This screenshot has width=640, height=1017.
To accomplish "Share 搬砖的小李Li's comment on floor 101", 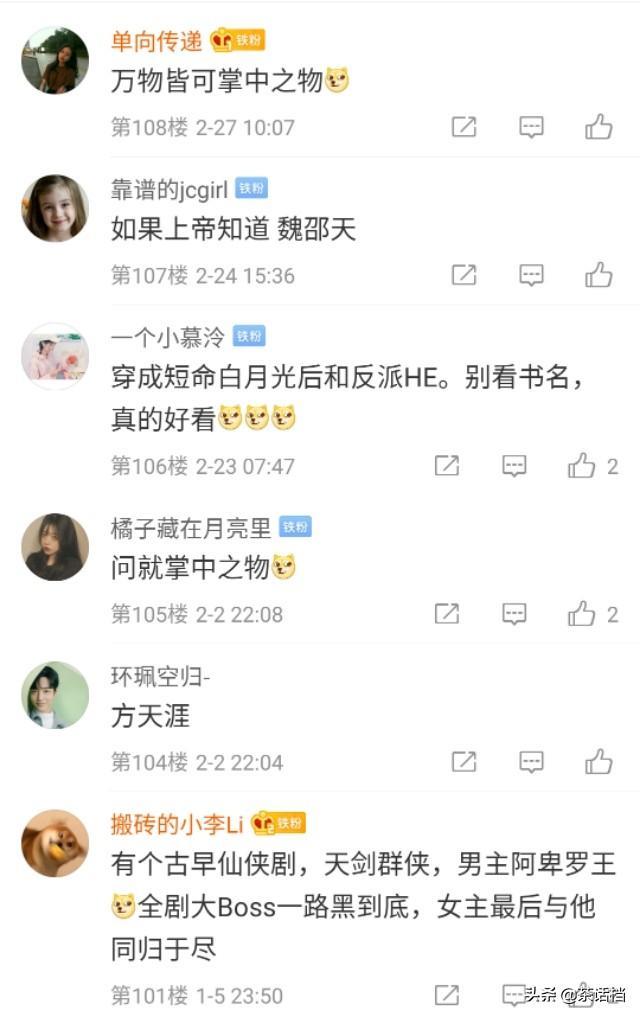I will click(x=447, y=995).
